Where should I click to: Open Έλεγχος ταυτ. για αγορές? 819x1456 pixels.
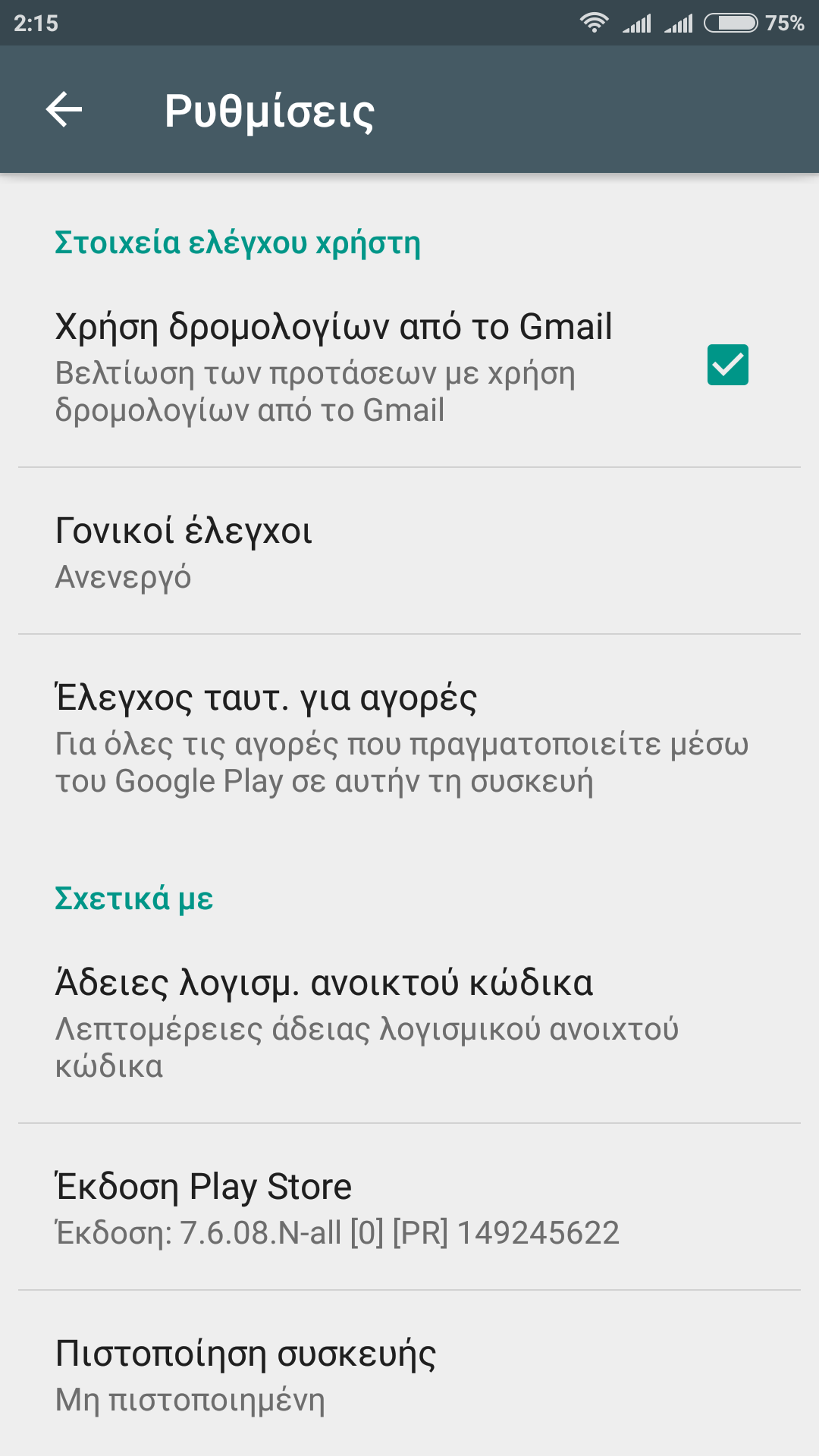pyautogui.click(x=409, y=737)
